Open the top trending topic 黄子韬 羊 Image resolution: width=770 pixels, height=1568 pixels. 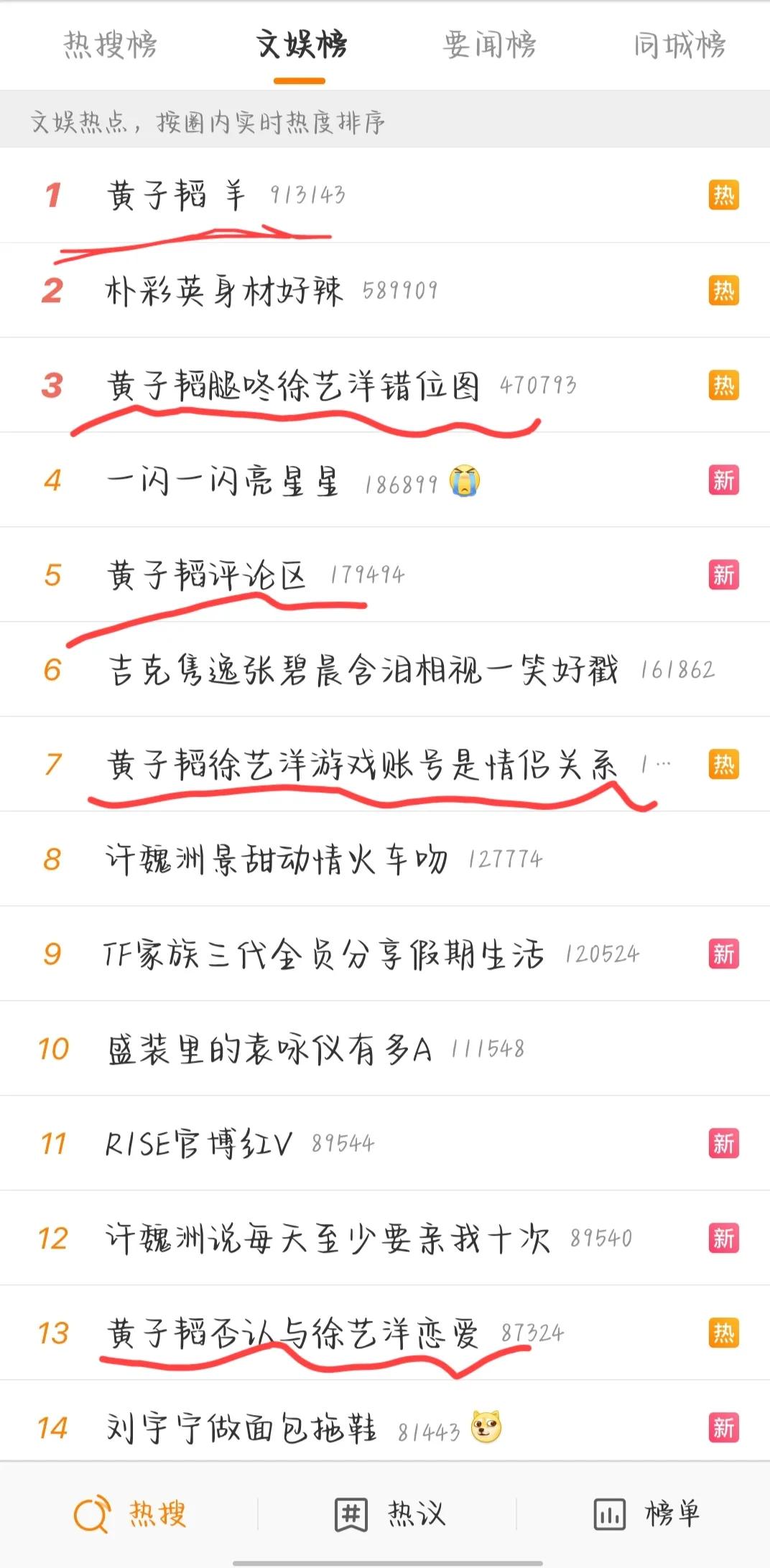click(x=177, y=195)
